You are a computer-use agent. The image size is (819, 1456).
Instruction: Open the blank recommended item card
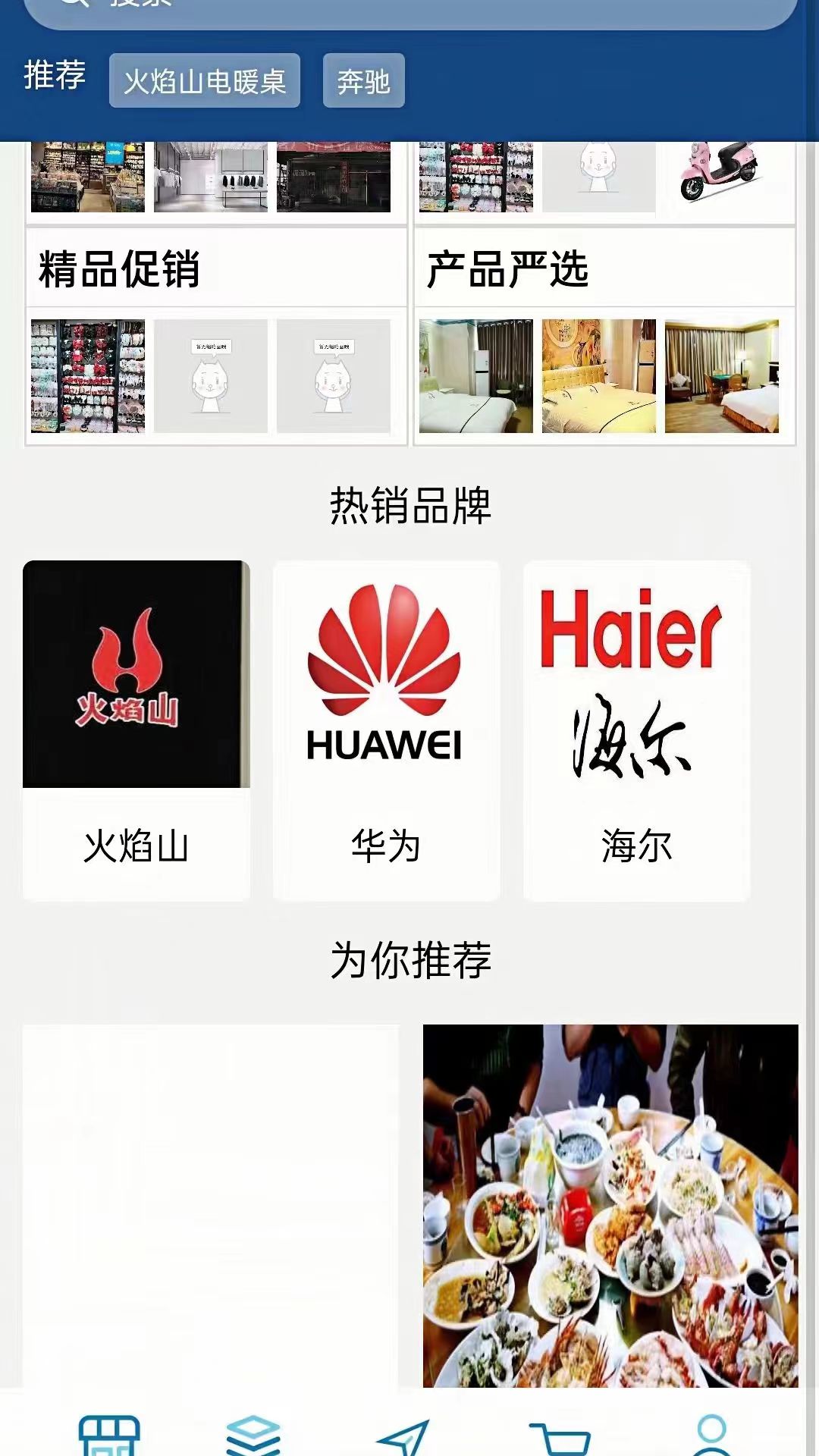click(x=210, y=1206)
